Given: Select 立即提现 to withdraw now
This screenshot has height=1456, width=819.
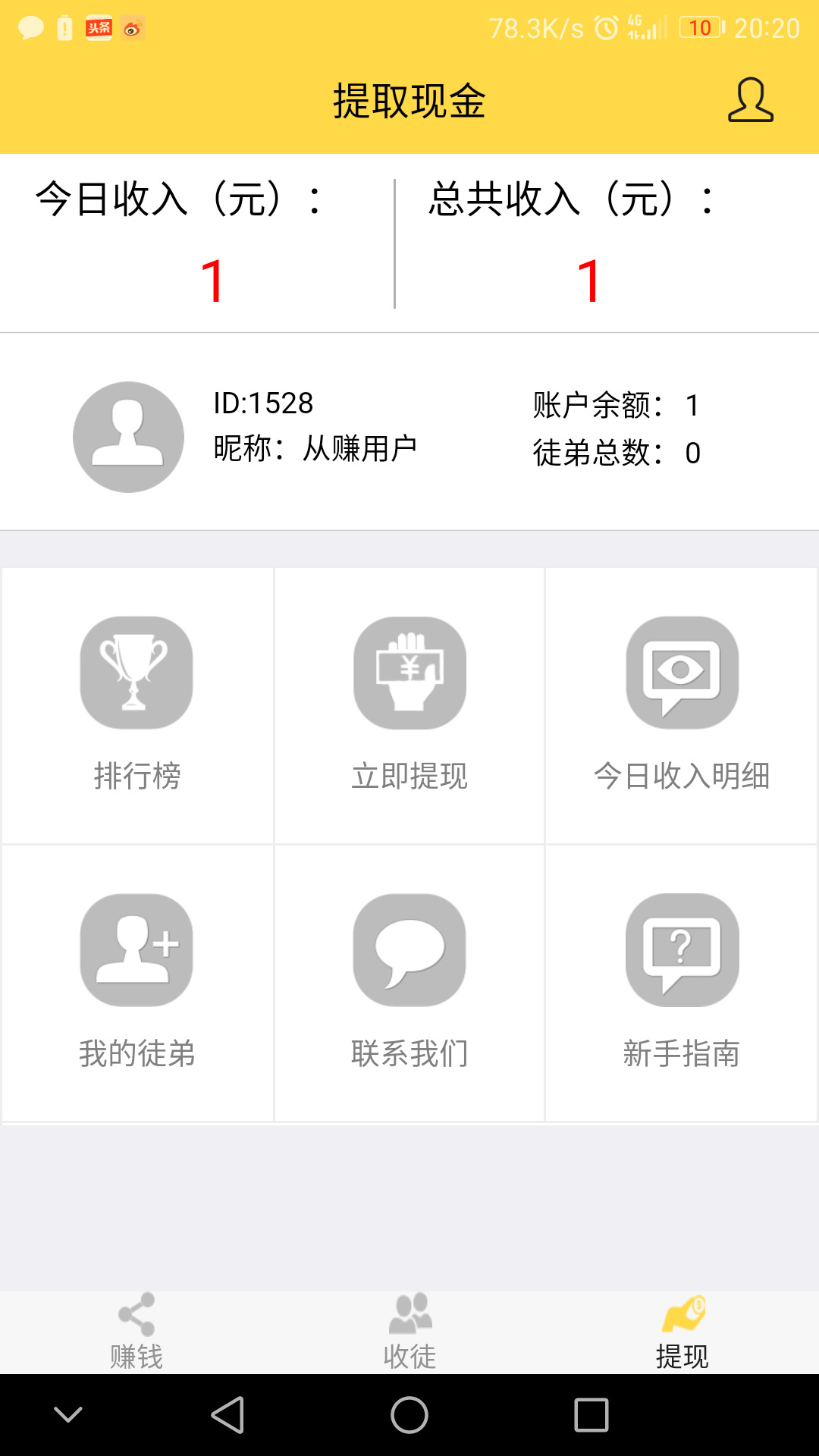Looking at the screenshot, I should pyautogui.click(x=409, y=705).
